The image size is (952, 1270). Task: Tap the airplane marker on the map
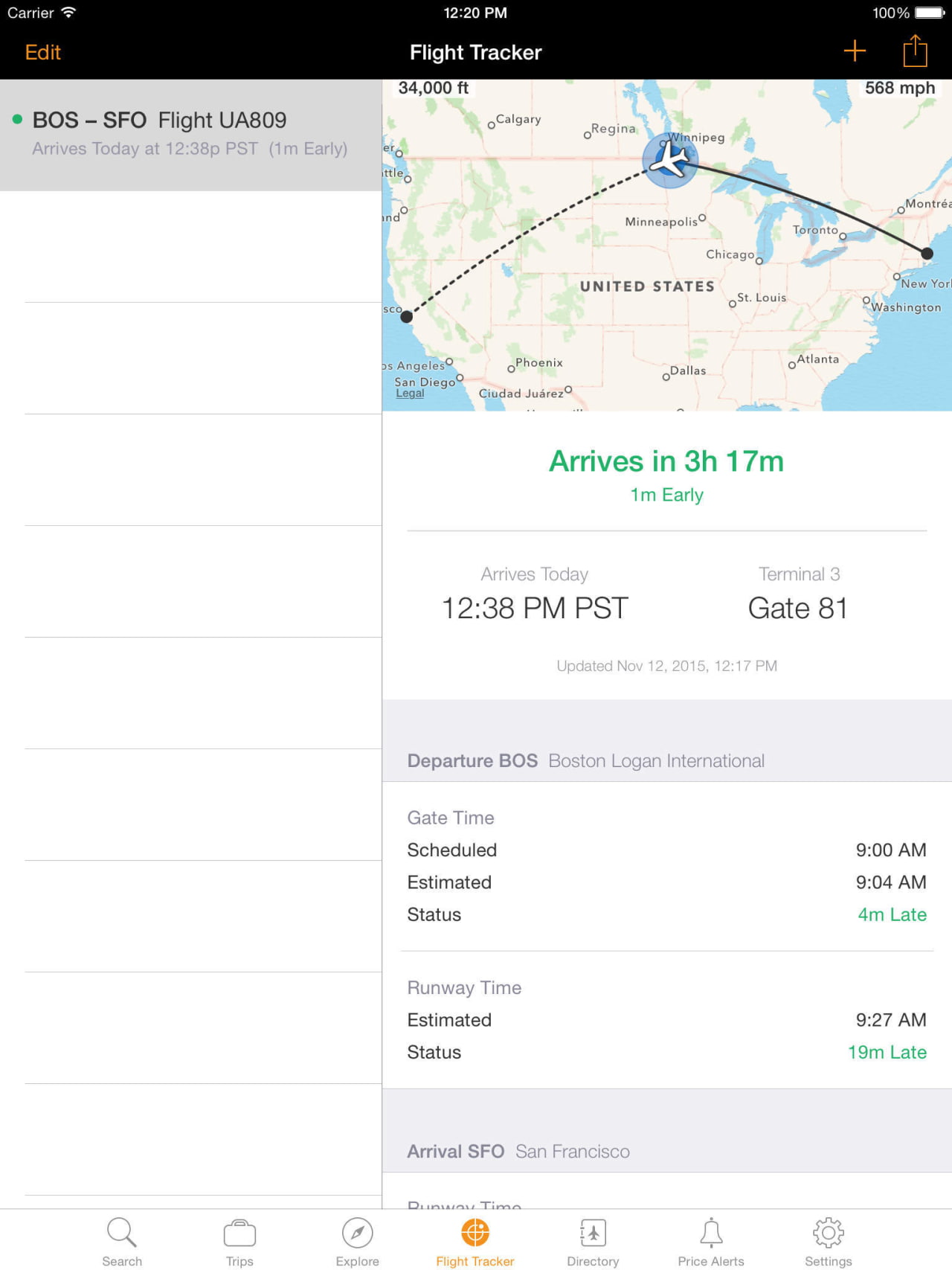coord(669,161)
